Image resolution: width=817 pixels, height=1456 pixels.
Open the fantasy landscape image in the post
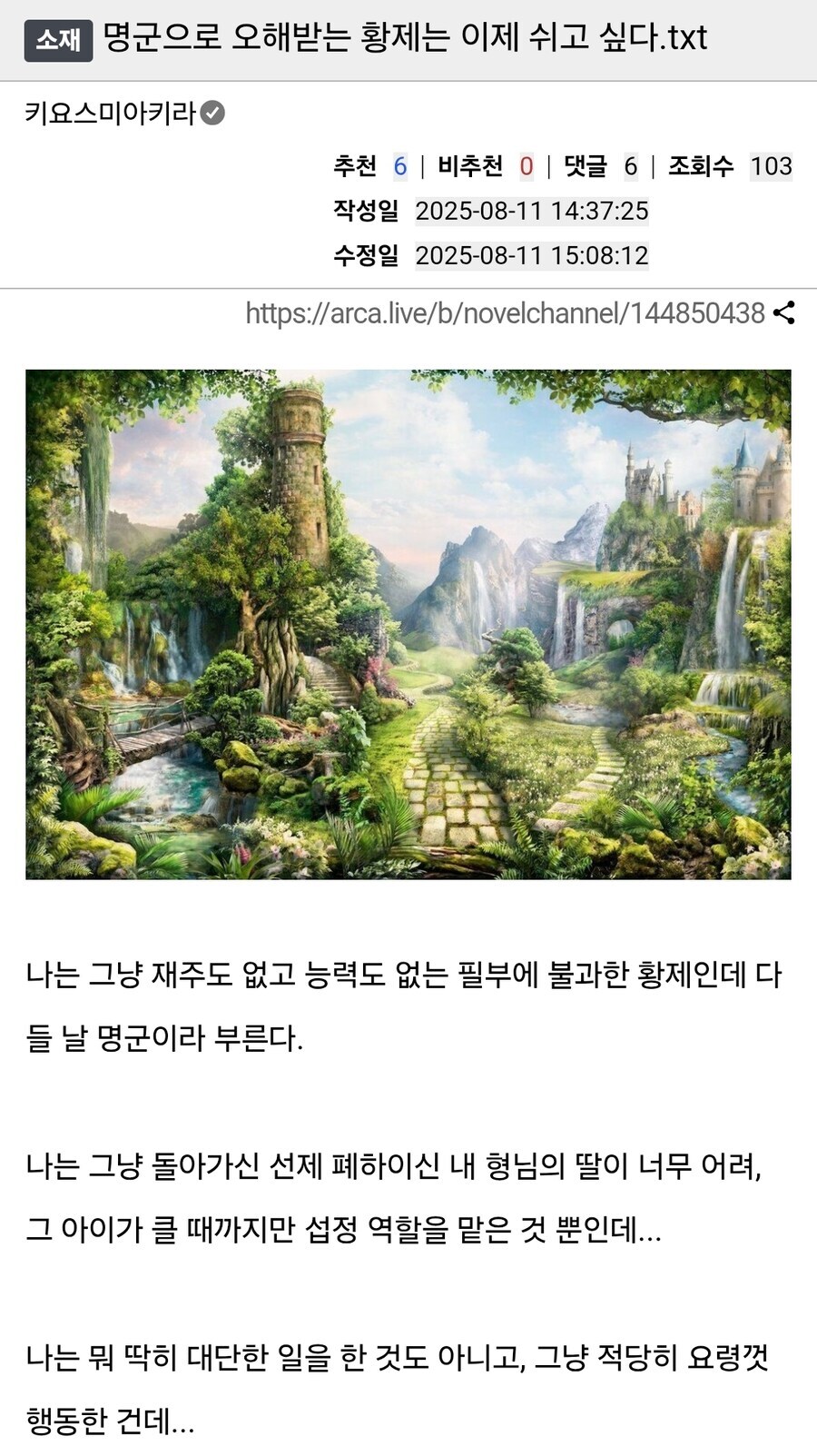(x=408, y=624)
